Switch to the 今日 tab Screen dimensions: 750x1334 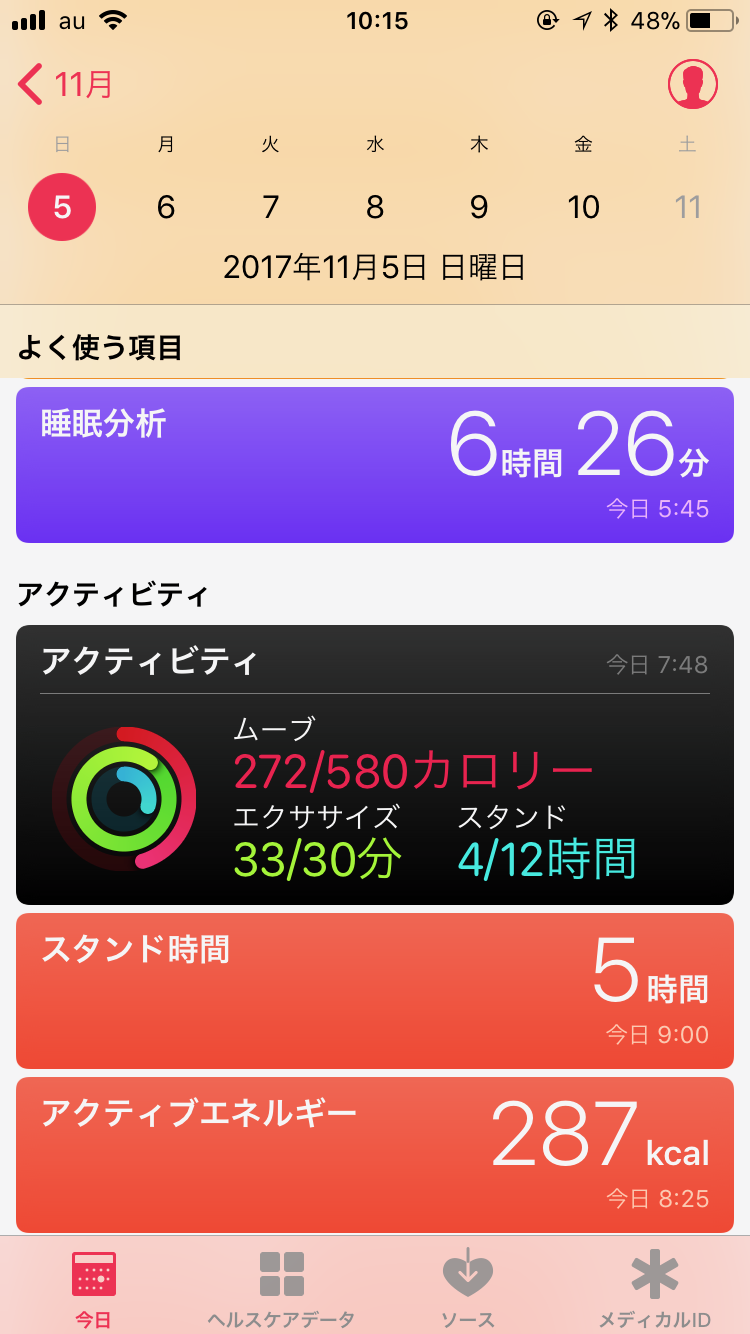tap(94, 1288)
